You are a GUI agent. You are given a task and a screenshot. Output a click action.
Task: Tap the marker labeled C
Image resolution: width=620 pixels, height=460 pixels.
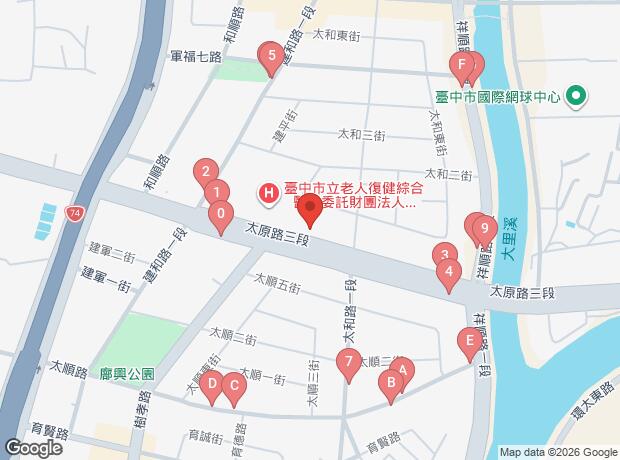point(233,385)
